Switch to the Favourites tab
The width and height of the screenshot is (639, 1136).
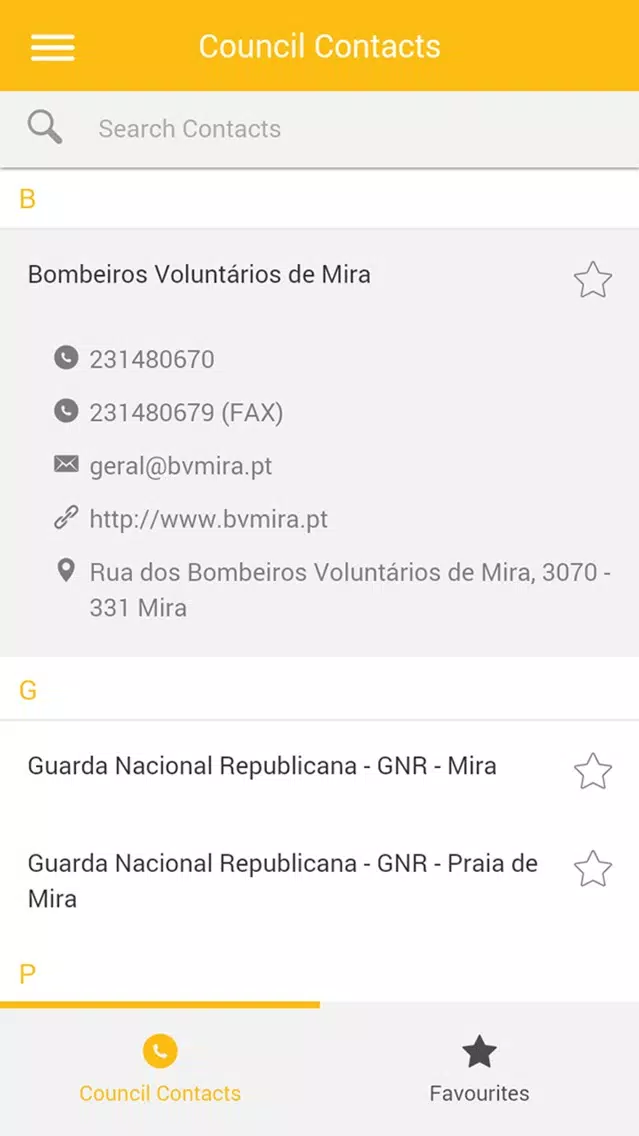pyautogui.click(x=479, y=1069)
